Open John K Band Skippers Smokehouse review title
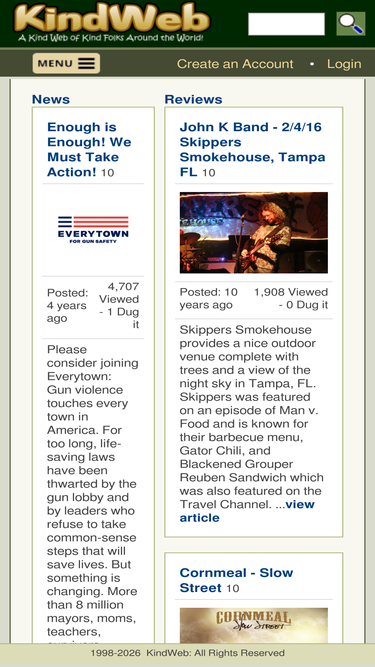The width and height of the screenshot is (375, 667). (252, 149)
